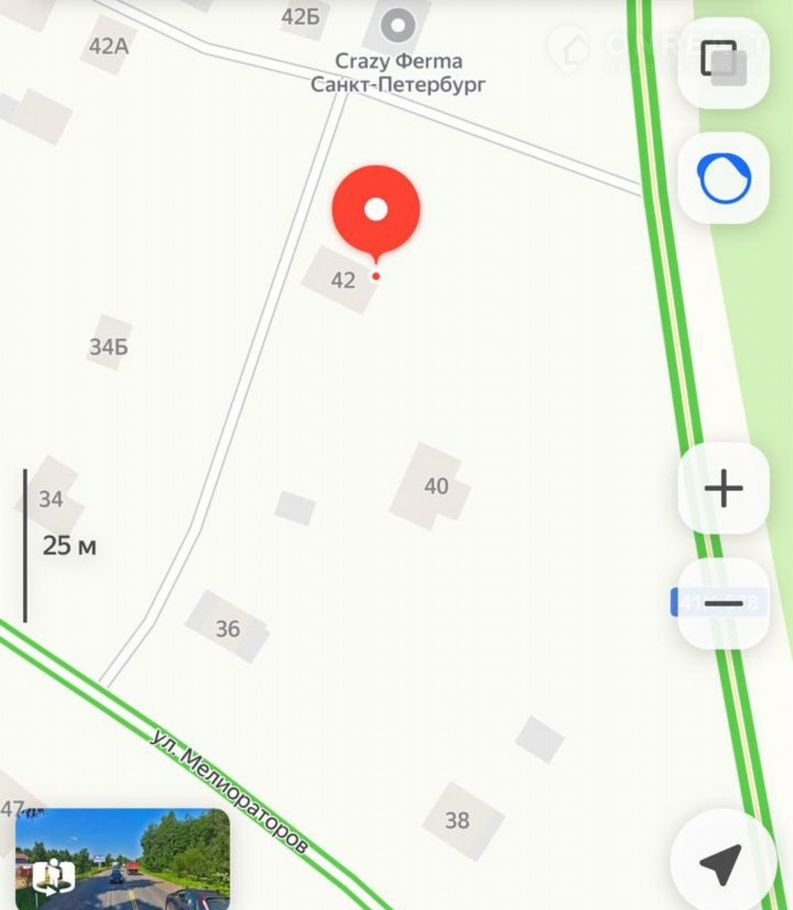Screen dimensions: 793x910
Task: Tap the red pin at house 42
Action: [376, 210]
